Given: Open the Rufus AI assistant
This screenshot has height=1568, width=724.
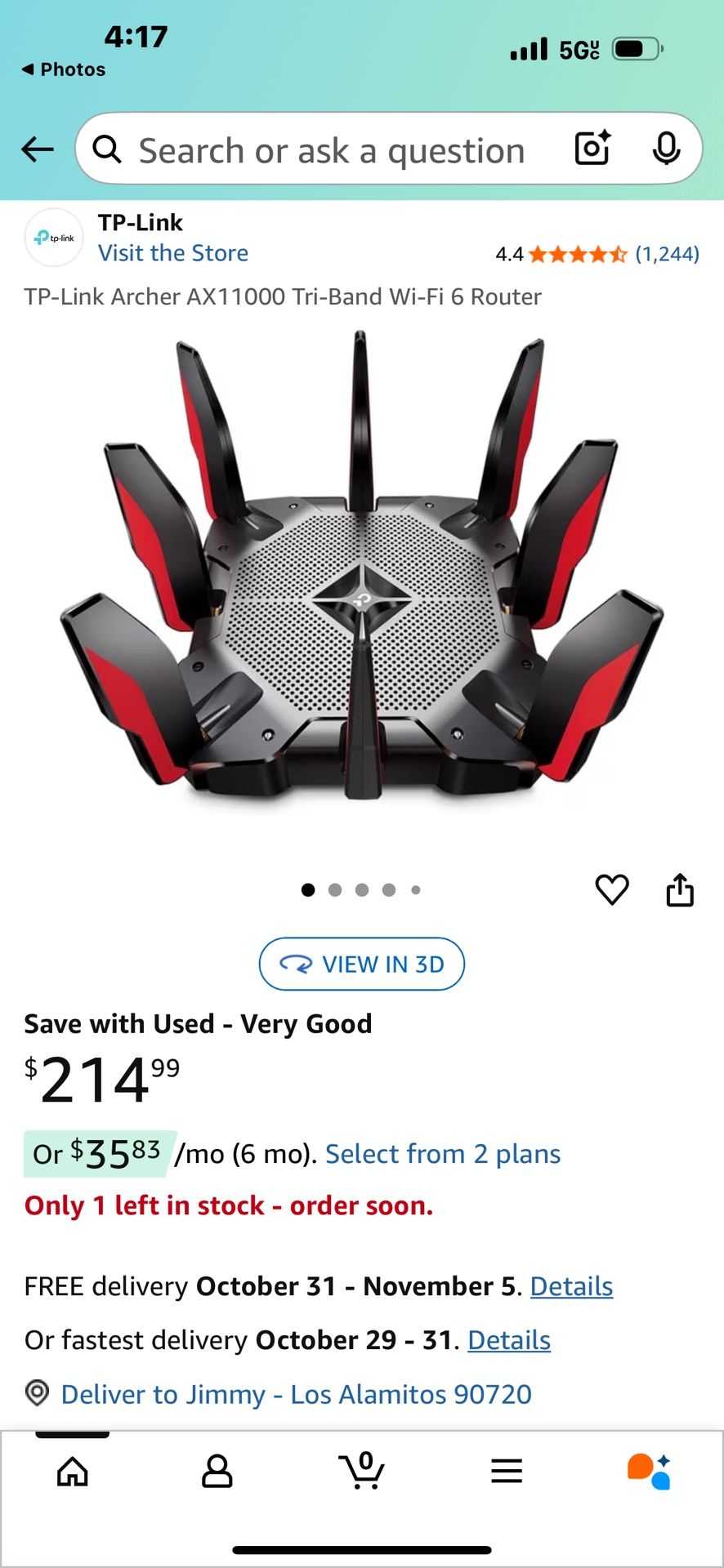Looking at the screenshot, I should (650, 1472).
